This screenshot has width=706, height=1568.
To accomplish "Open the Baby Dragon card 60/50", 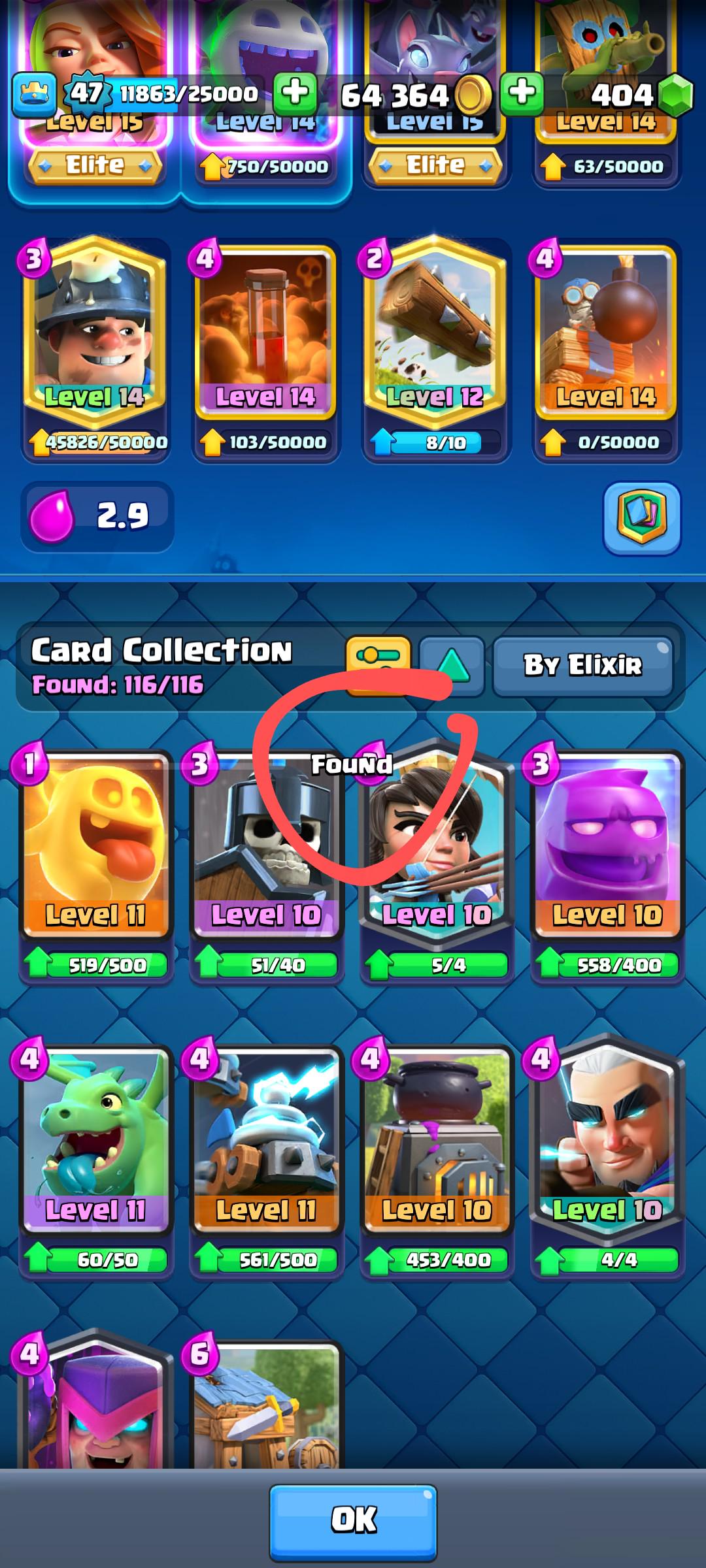I will (95, 1143).
